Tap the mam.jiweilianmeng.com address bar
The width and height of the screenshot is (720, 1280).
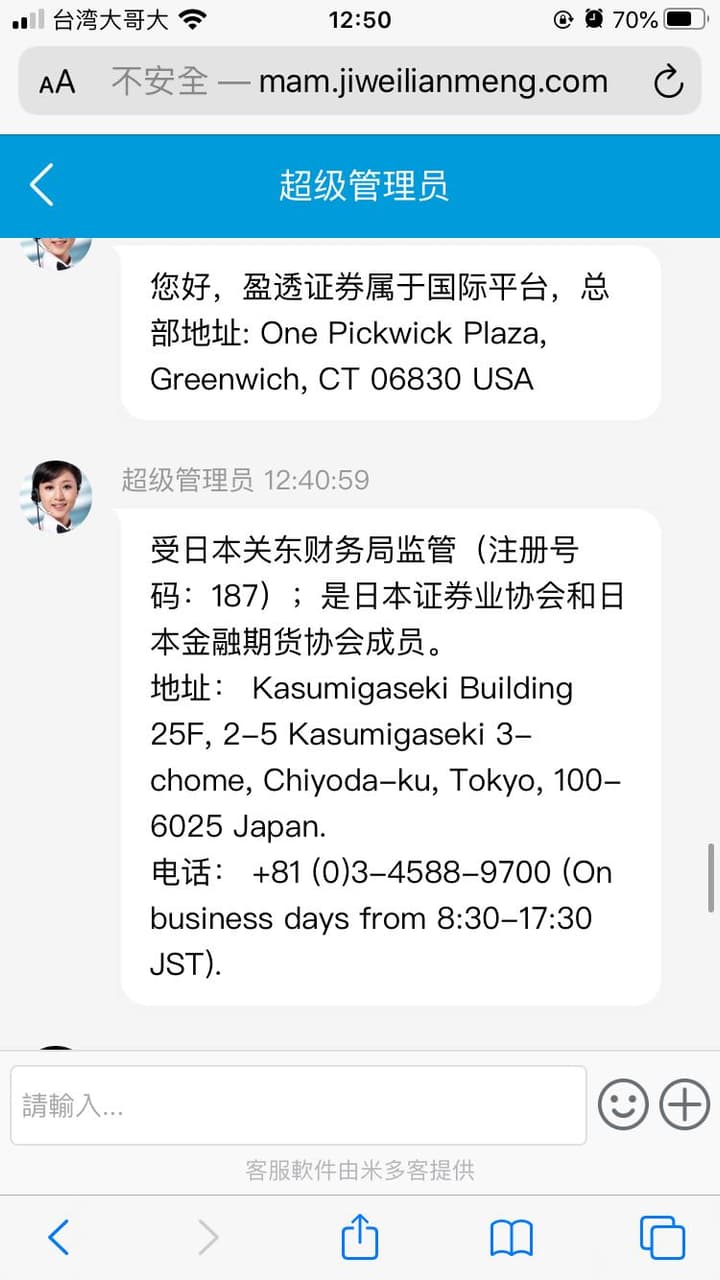[360, 81]
